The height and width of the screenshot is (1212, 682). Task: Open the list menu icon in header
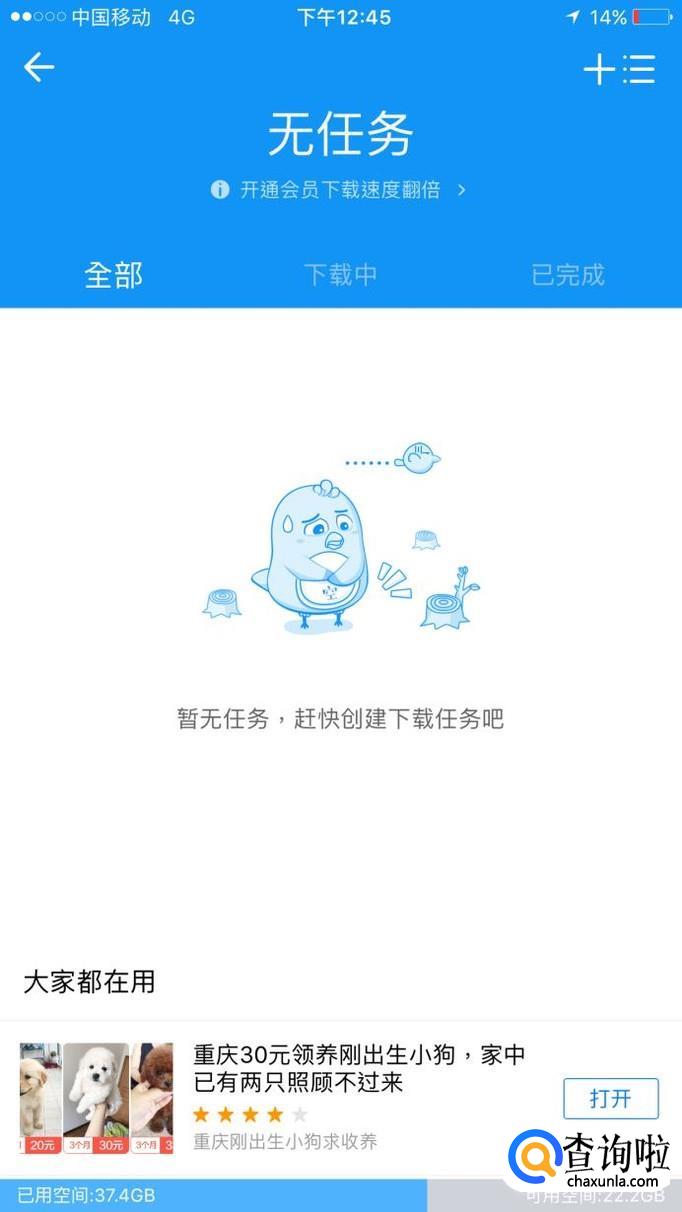coord(640,69)
